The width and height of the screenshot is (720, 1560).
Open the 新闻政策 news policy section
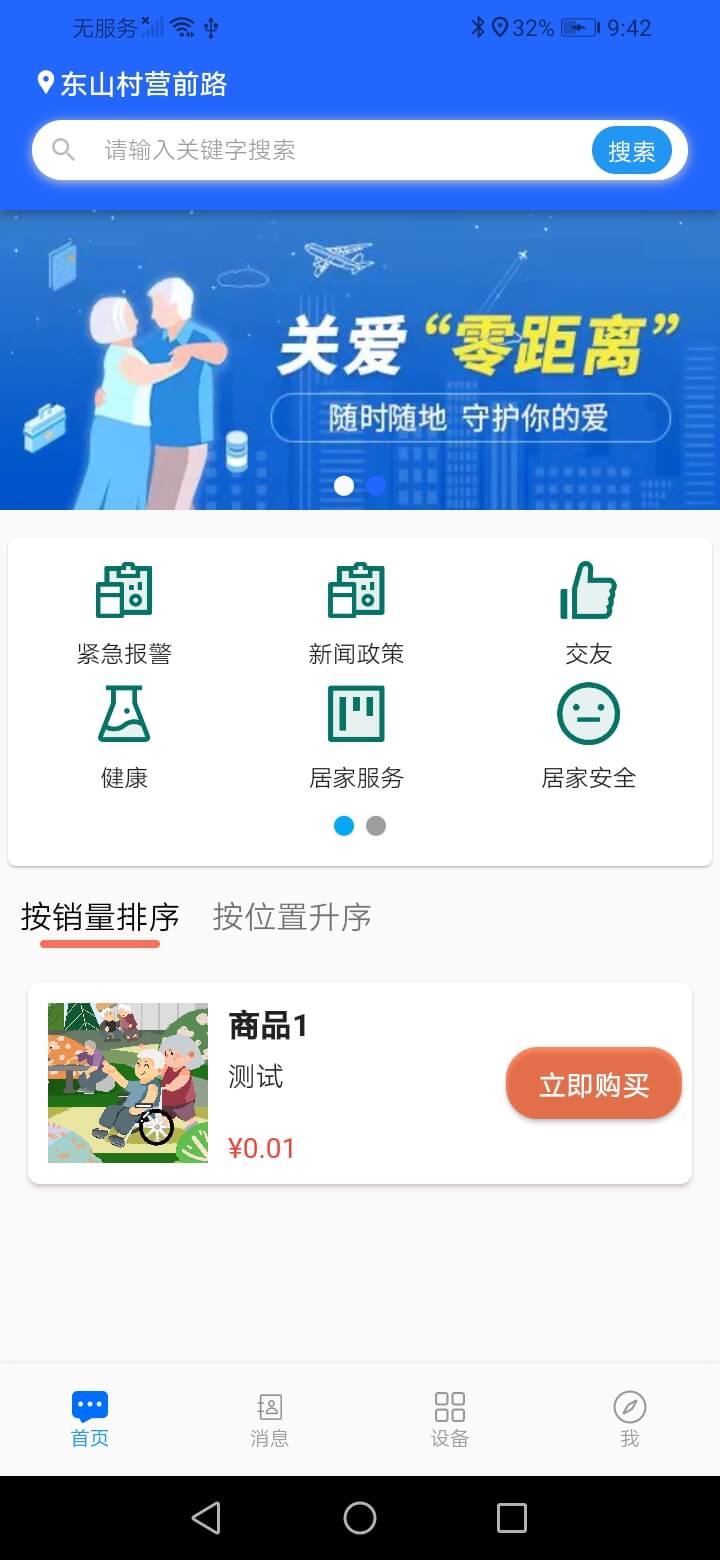click(356, 612)
